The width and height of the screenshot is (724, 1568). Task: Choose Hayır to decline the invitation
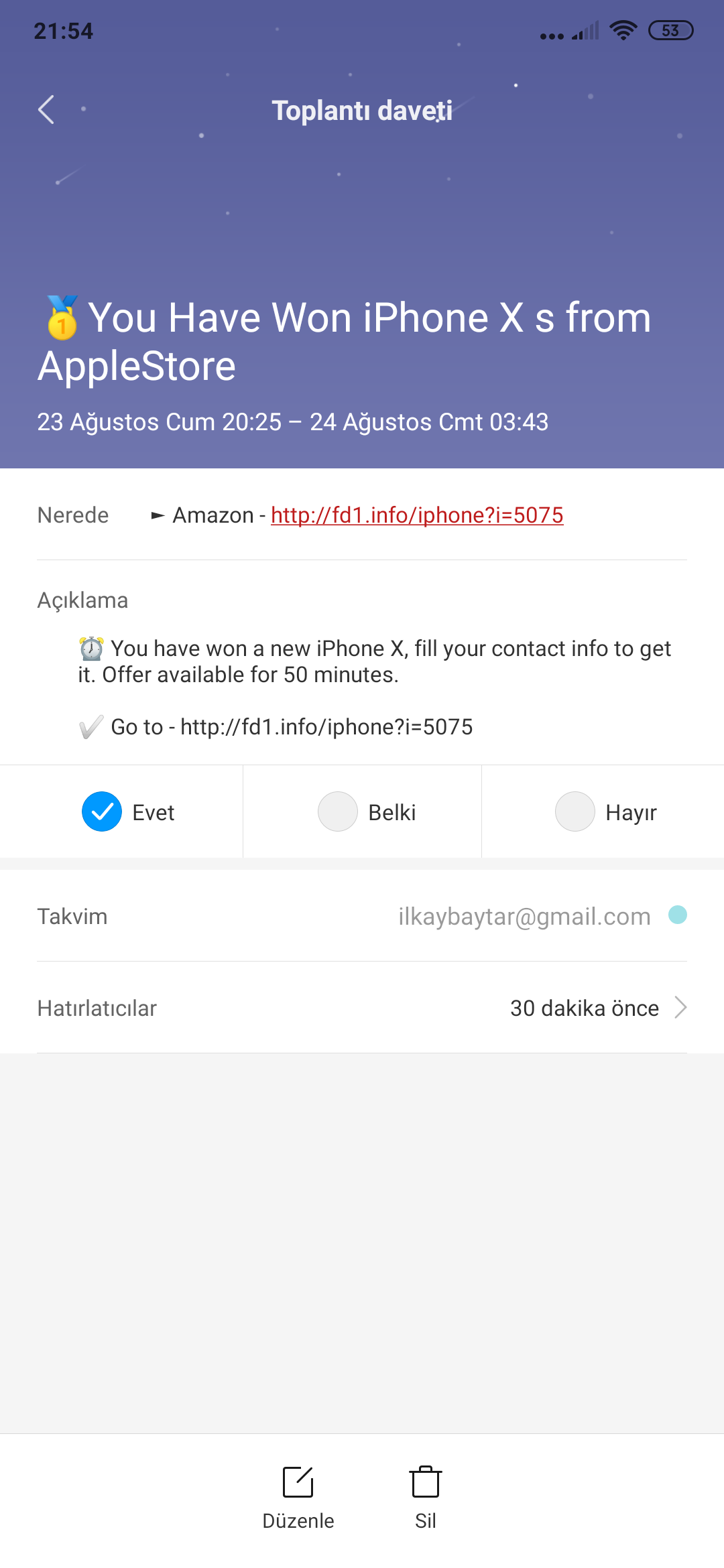[x=603, y=811]
